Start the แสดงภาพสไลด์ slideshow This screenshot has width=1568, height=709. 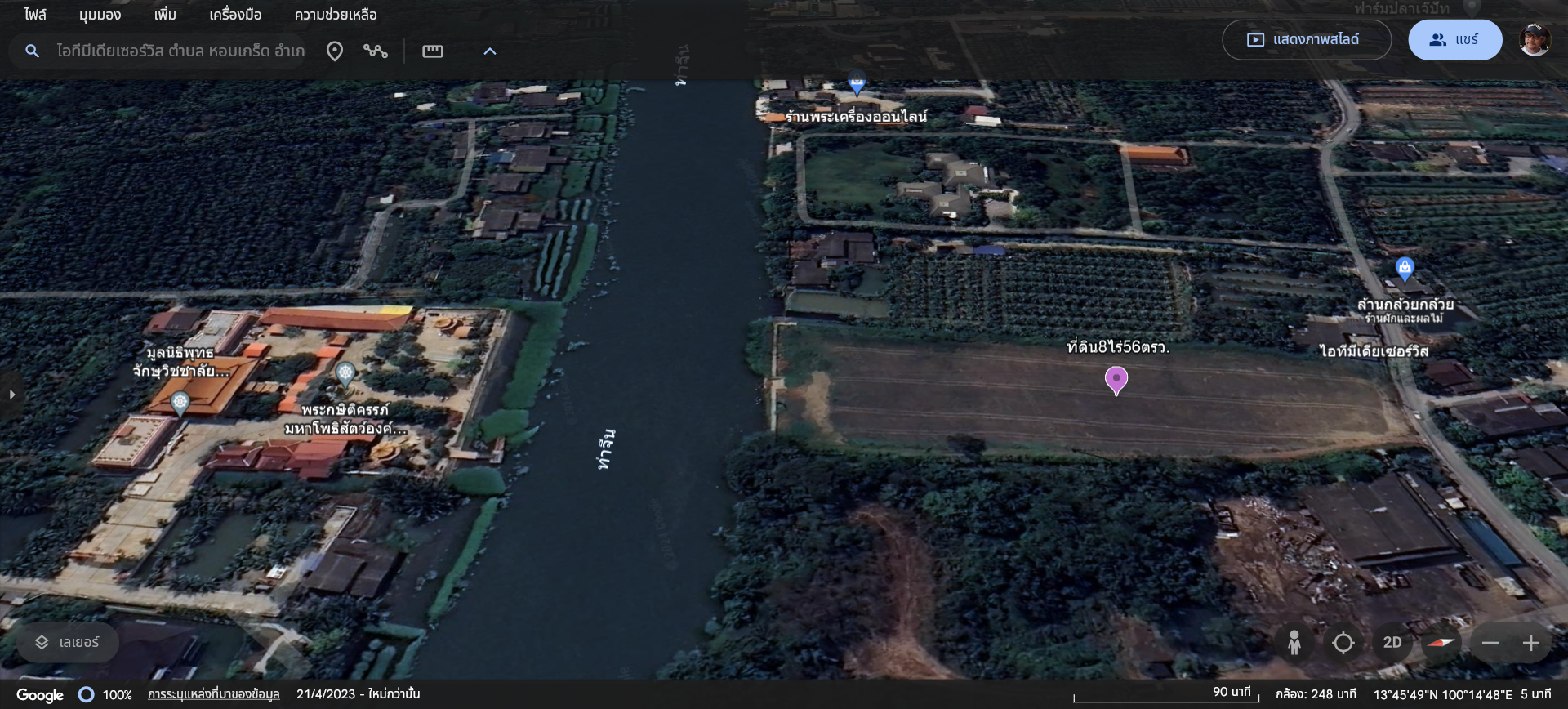pos(1305,40)
